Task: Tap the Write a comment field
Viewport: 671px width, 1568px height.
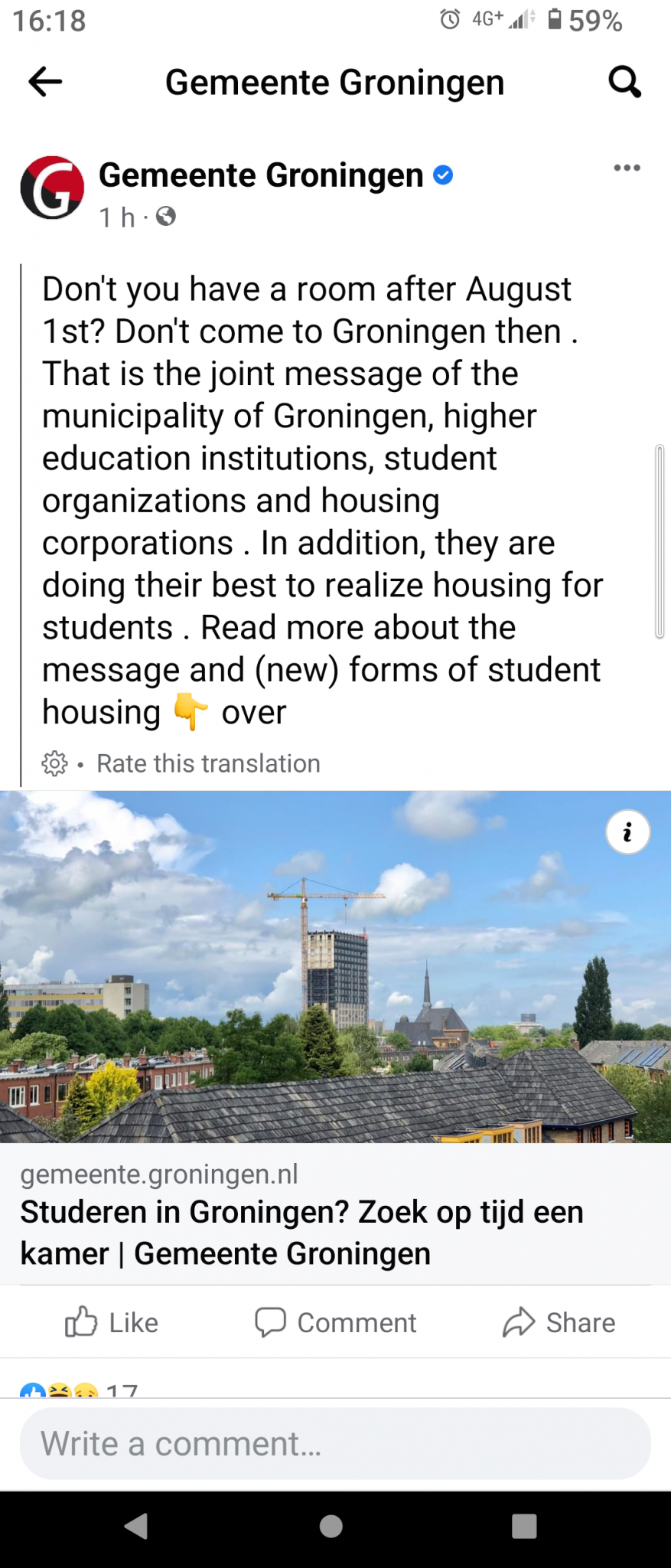Action: pyautogui.click(x=335, y=1443)
